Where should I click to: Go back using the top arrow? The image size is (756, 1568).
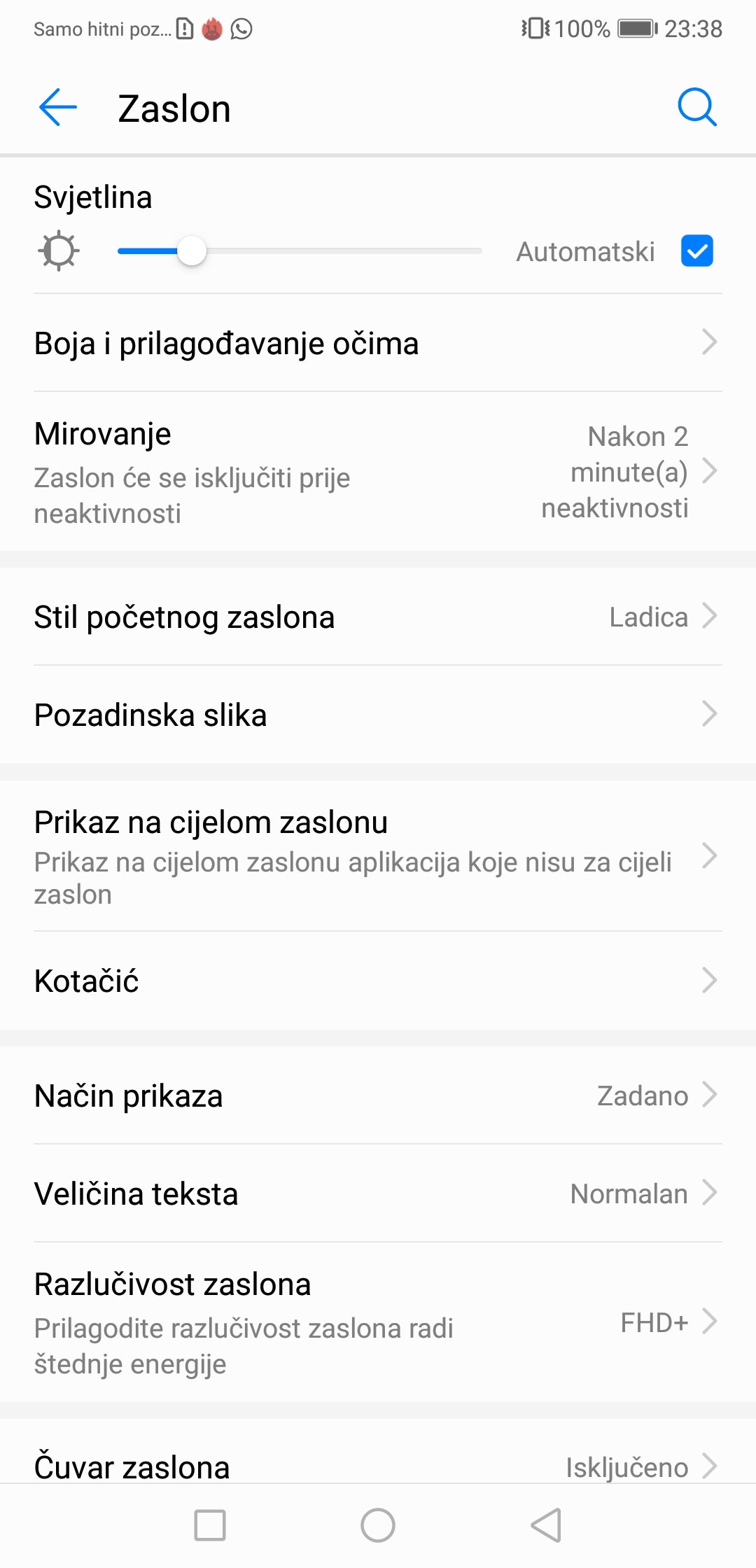coord(57,108)
